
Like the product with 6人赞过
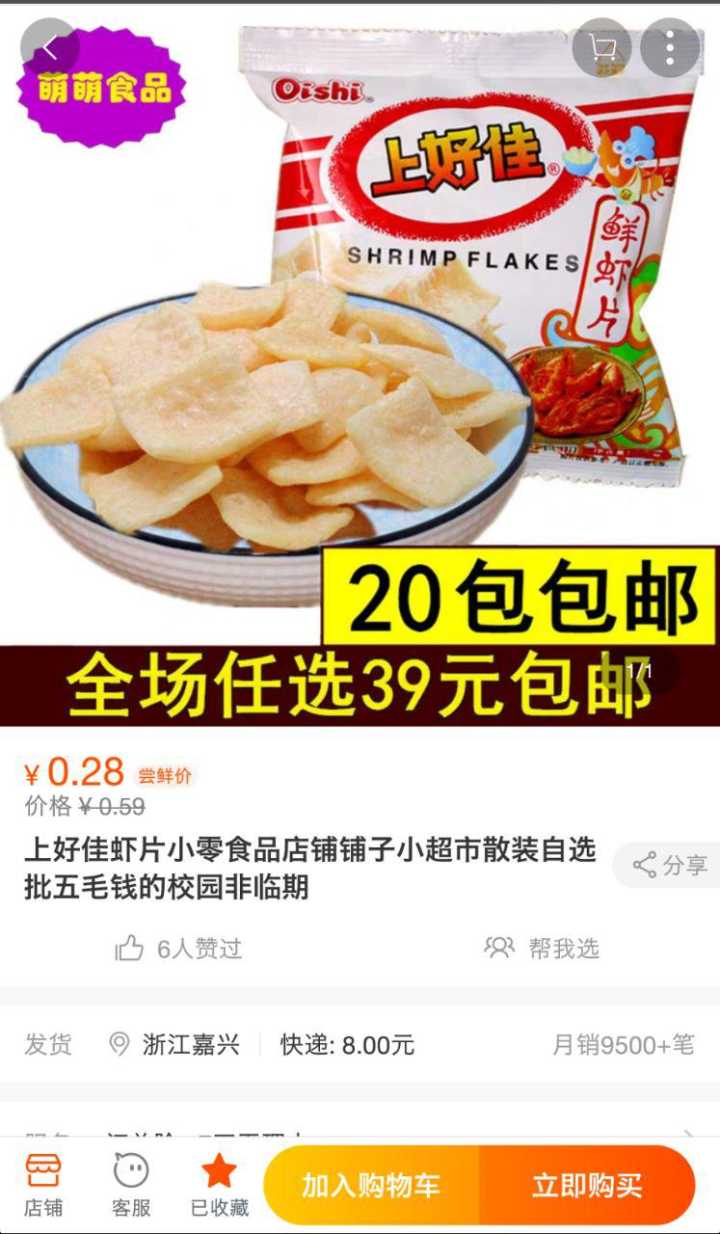pos(180,948)
